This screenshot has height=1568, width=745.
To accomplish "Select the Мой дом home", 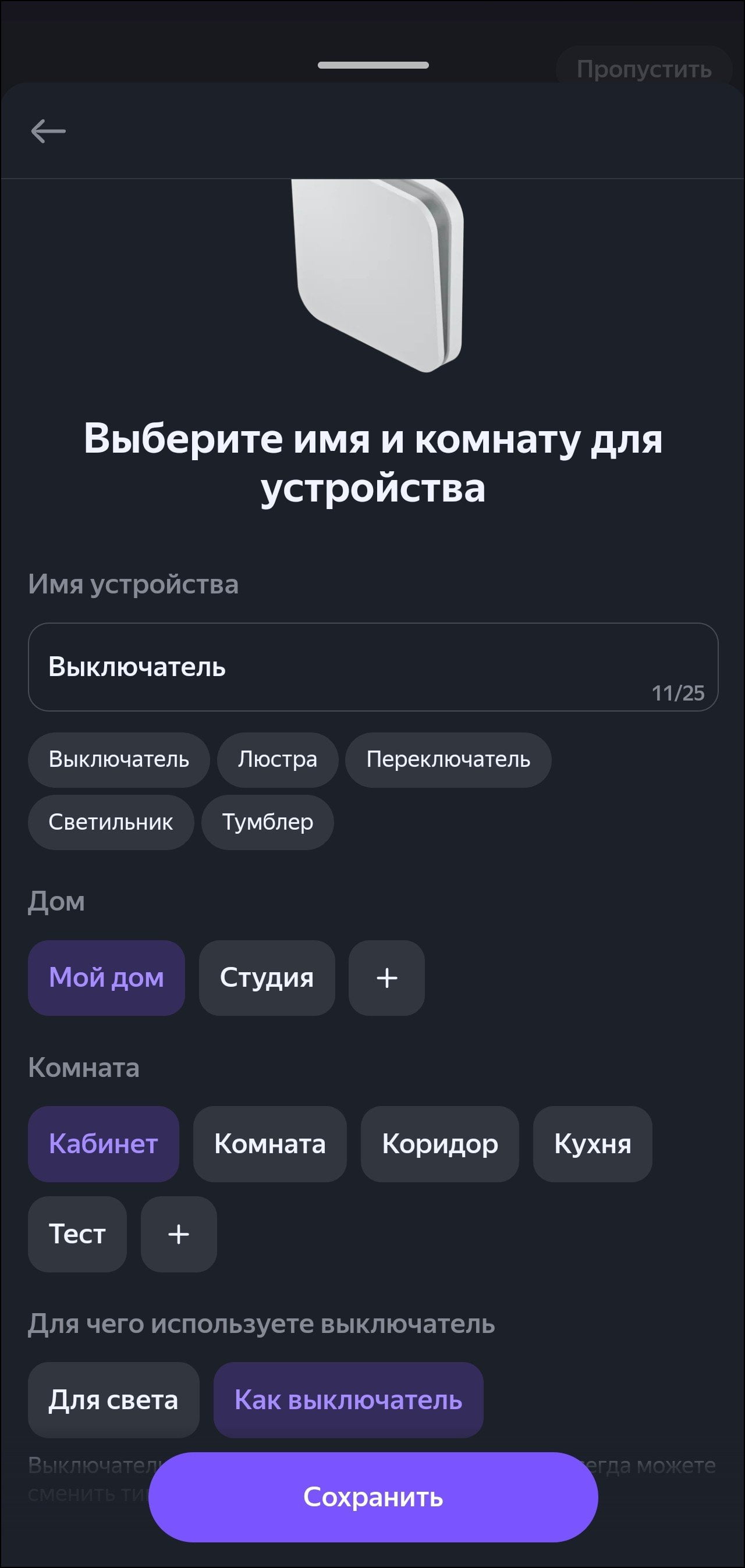I will [106, 977].
